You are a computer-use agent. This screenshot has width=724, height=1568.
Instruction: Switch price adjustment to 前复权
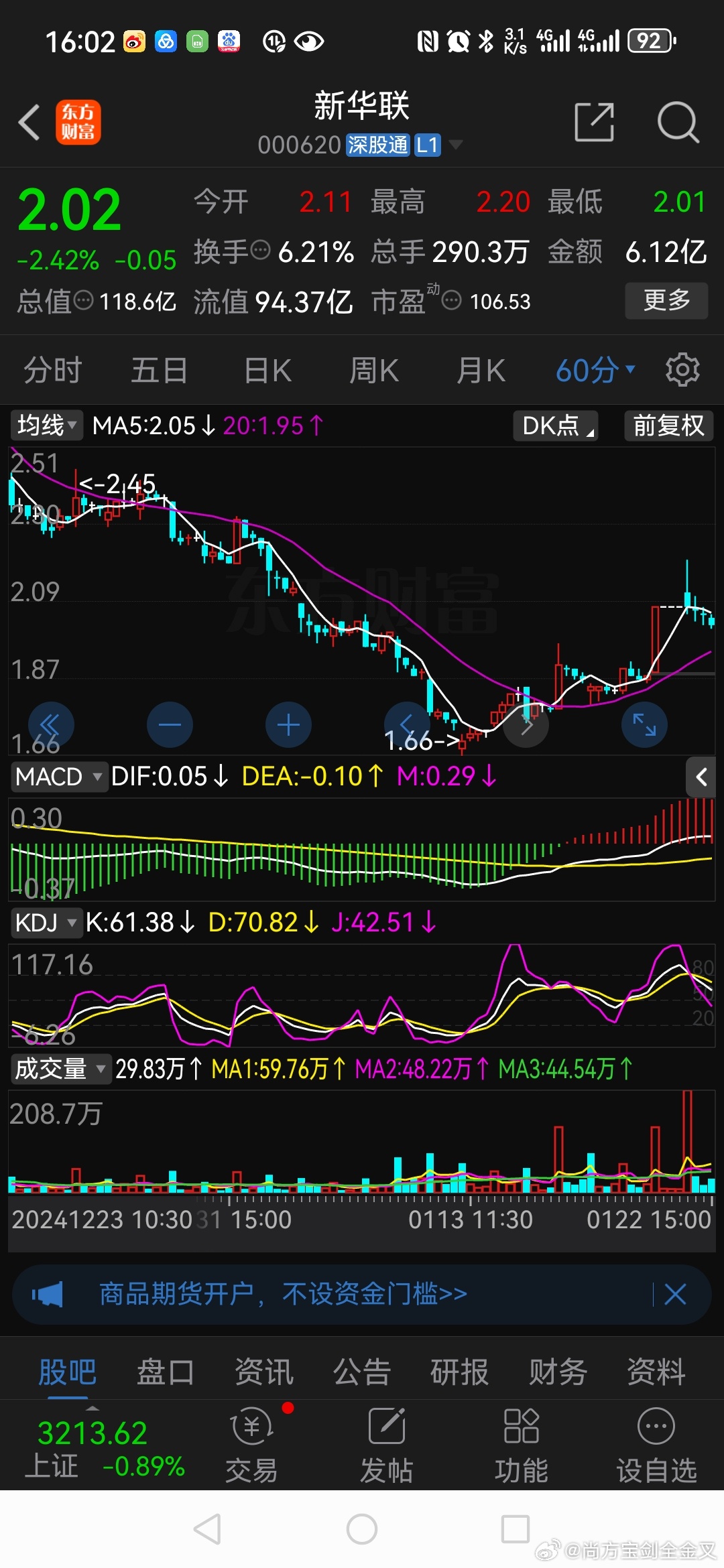point(668,426)
